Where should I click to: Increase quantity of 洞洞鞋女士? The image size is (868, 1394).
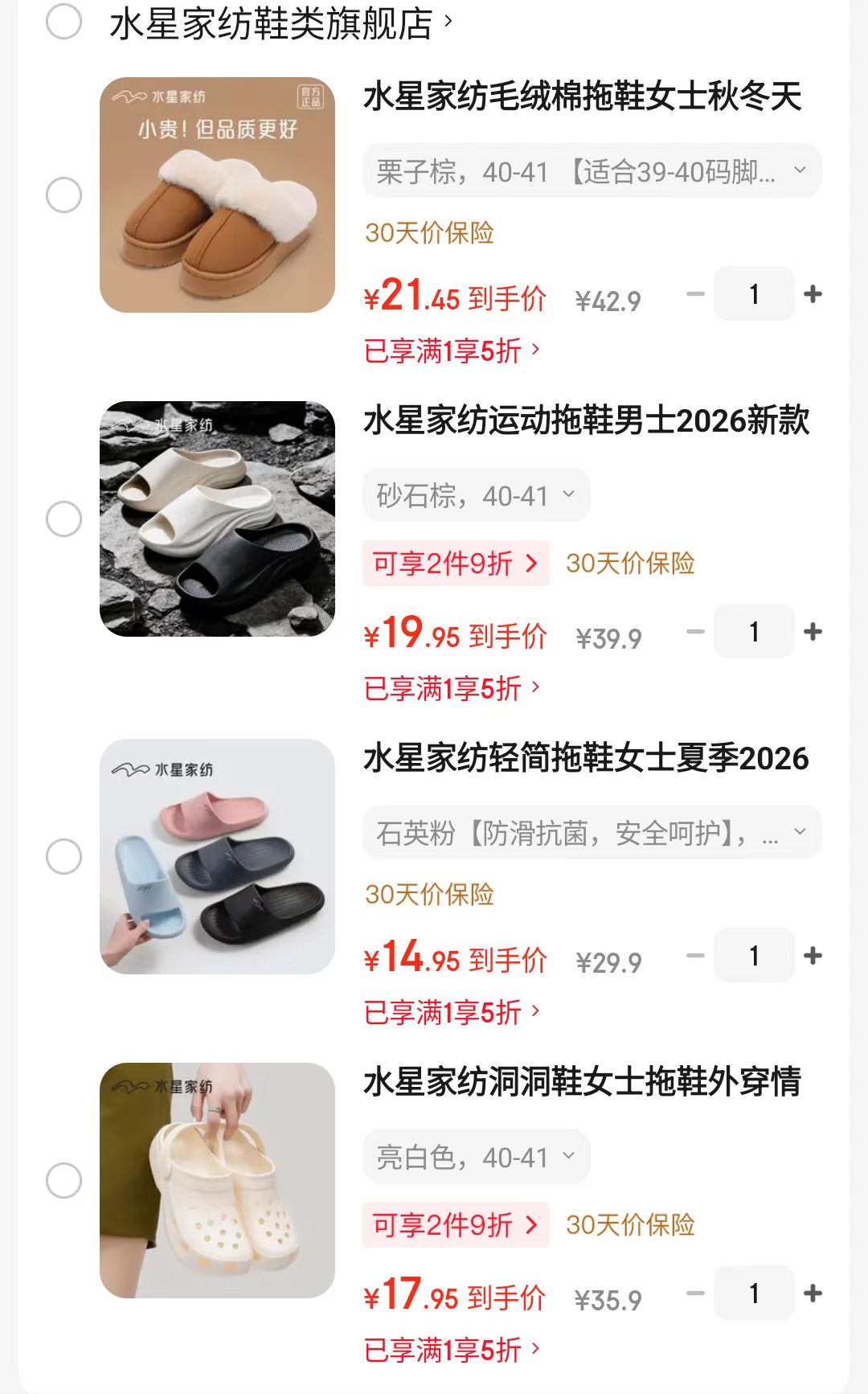click(813, 1294)
